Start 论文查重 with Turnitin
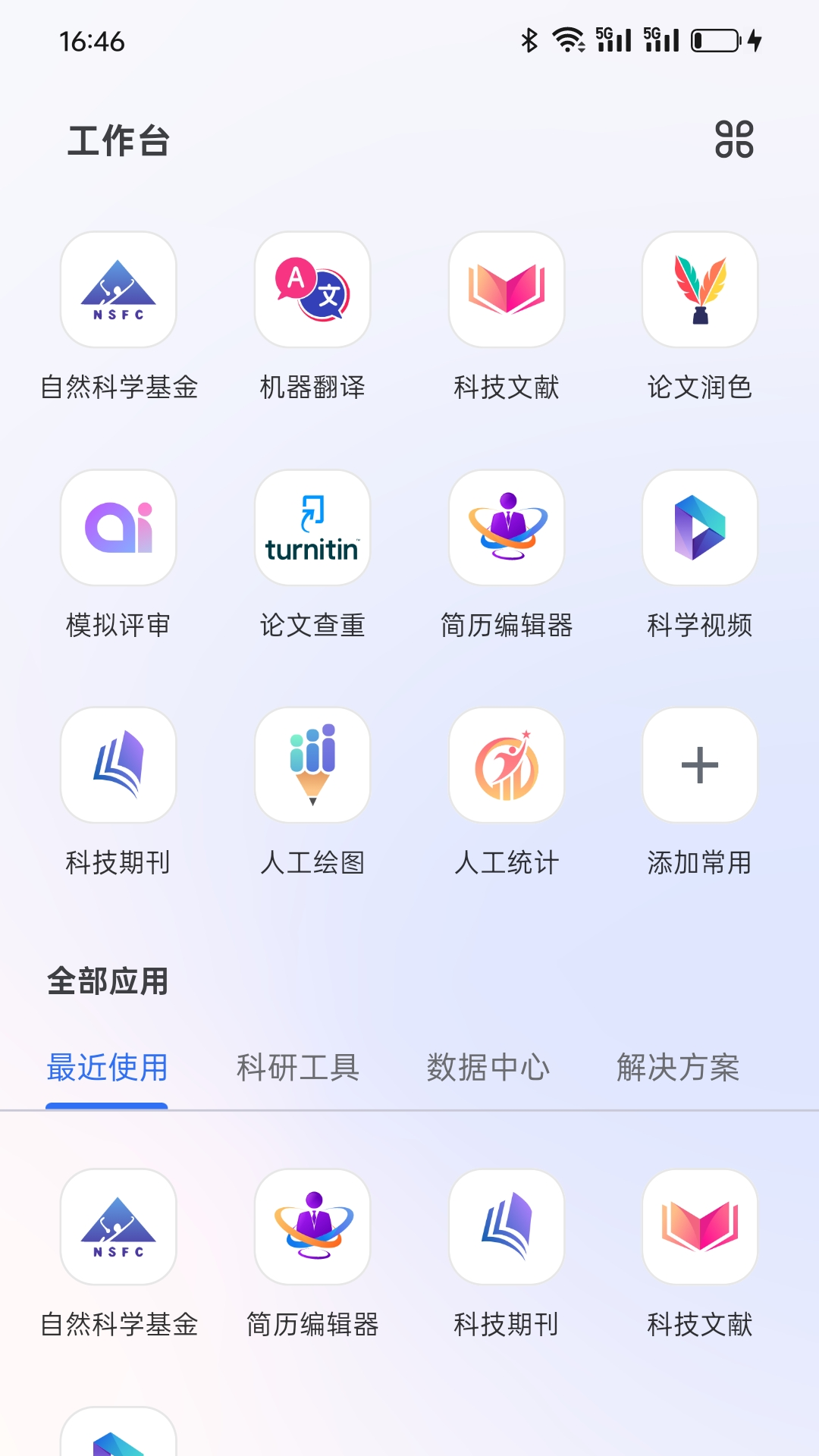The width and height of the screenshot is (819, 1456). coord(312,528)
